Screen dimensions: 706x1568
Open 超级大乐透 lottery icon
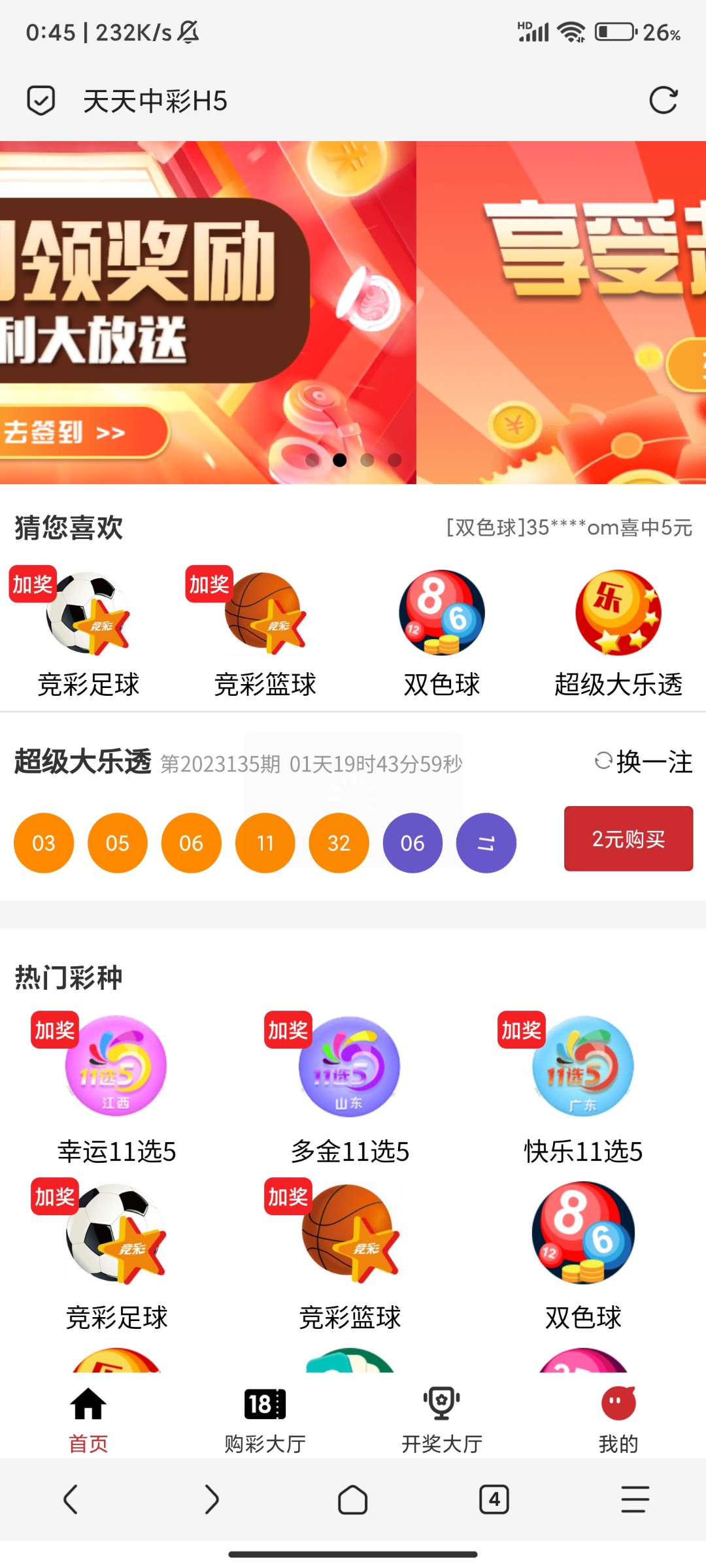pyautogui.click(x=618, y=630)
